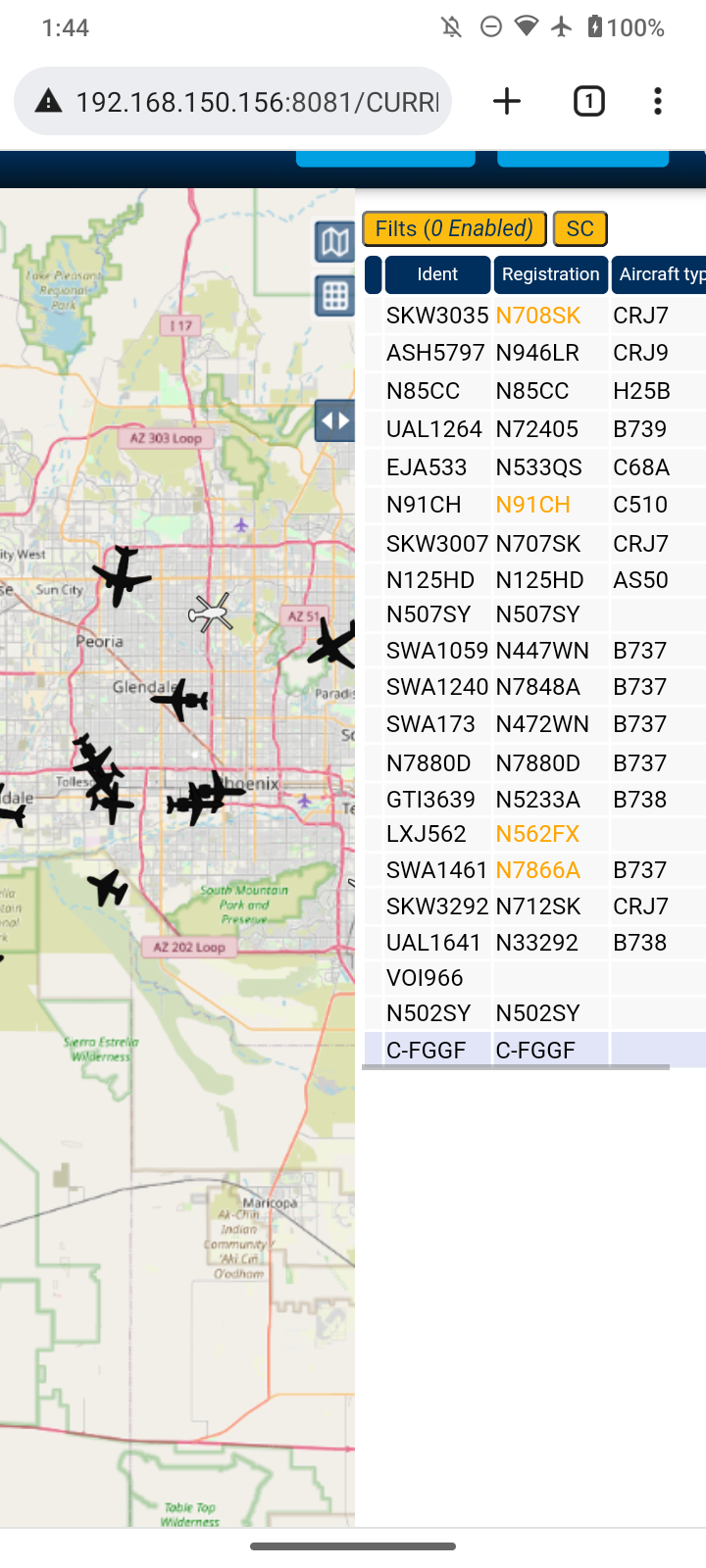Toggle the map/list split arrows
Image resolution: width=706 pixels, height=1568 pixels.
click(335, 421)
